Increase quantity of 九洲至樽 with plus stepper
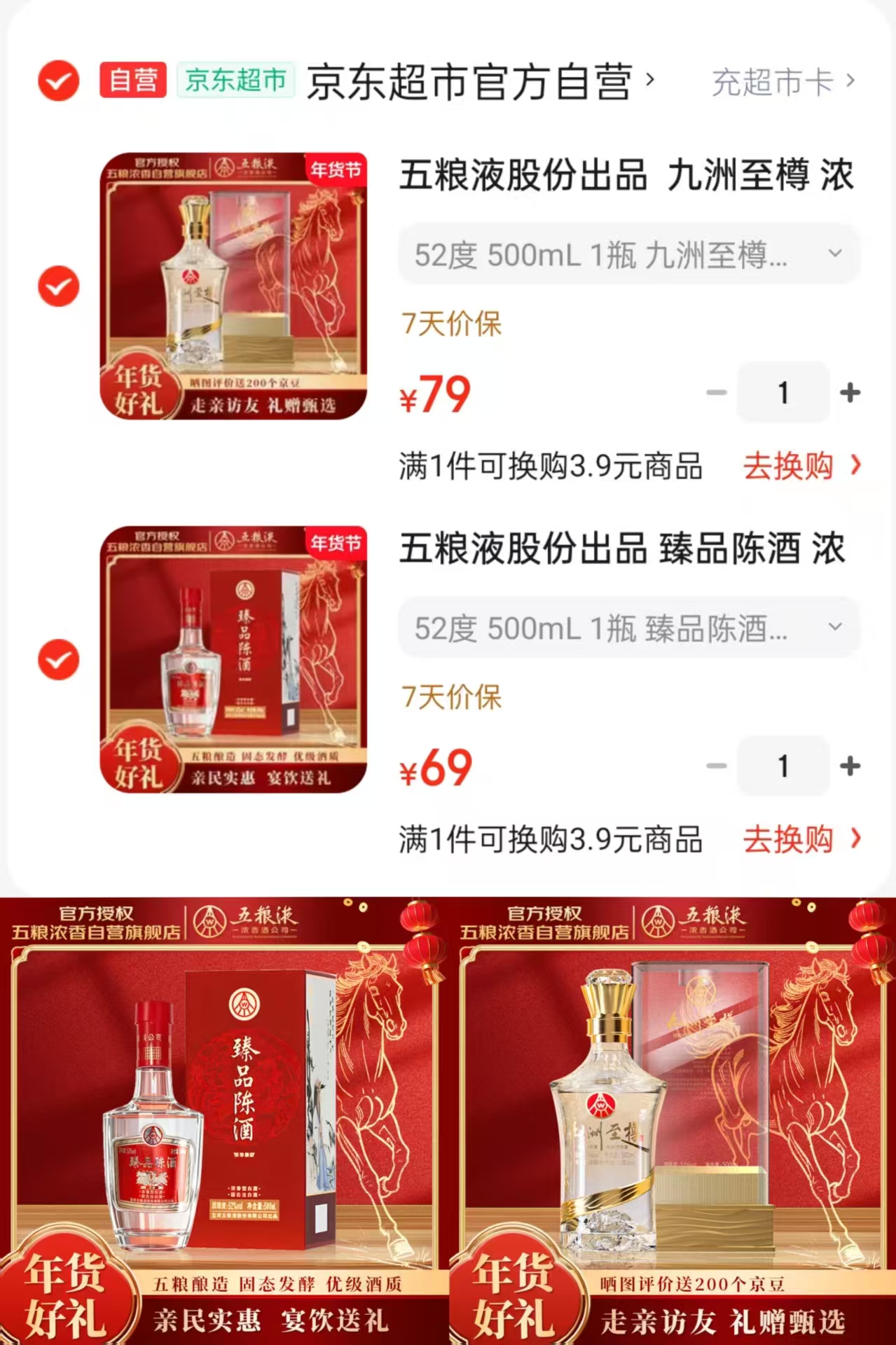This screenshot has height=1345, width=896. click(x=850, y=393)
